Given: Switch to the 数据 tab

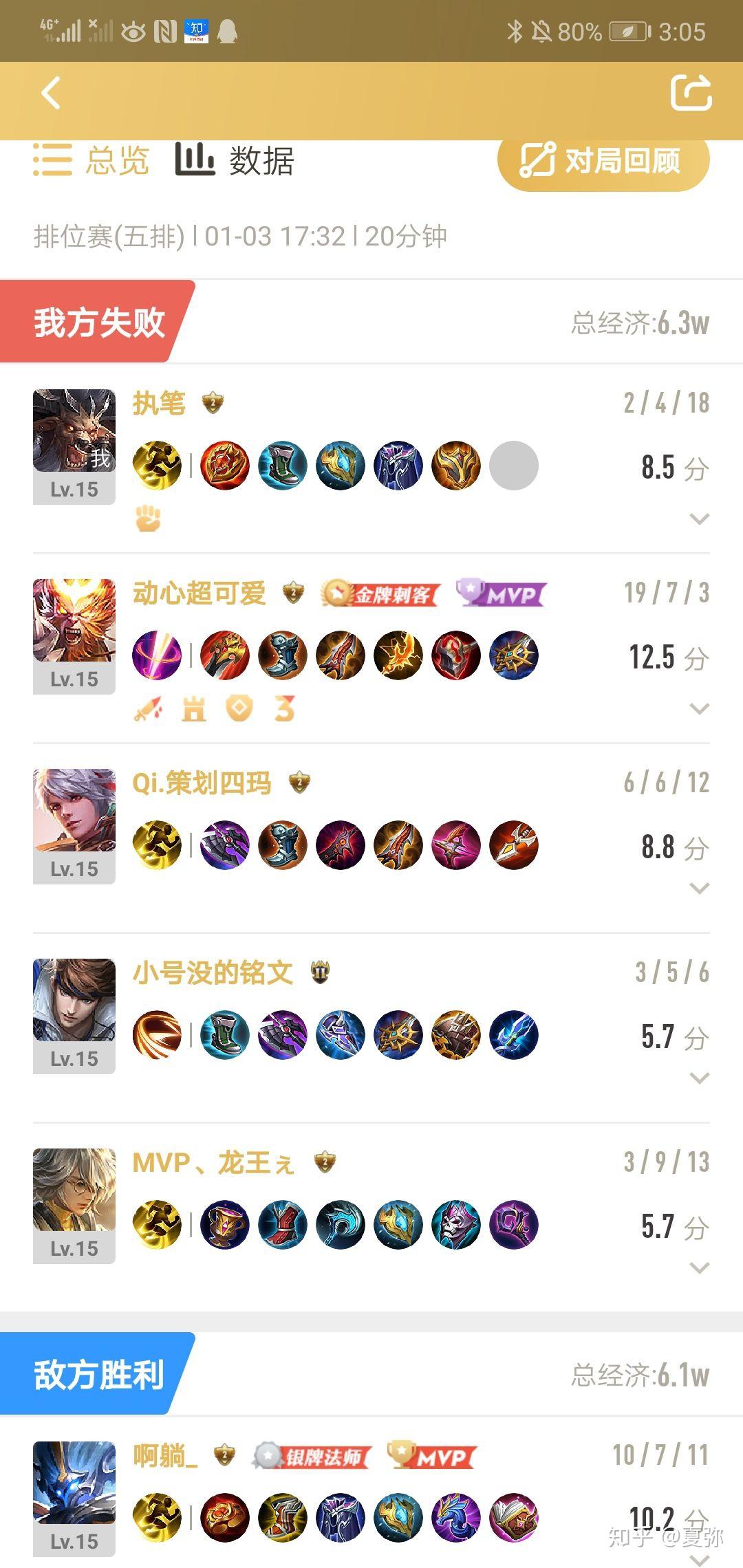Looking at the screenshot, I should pos(235,161).
